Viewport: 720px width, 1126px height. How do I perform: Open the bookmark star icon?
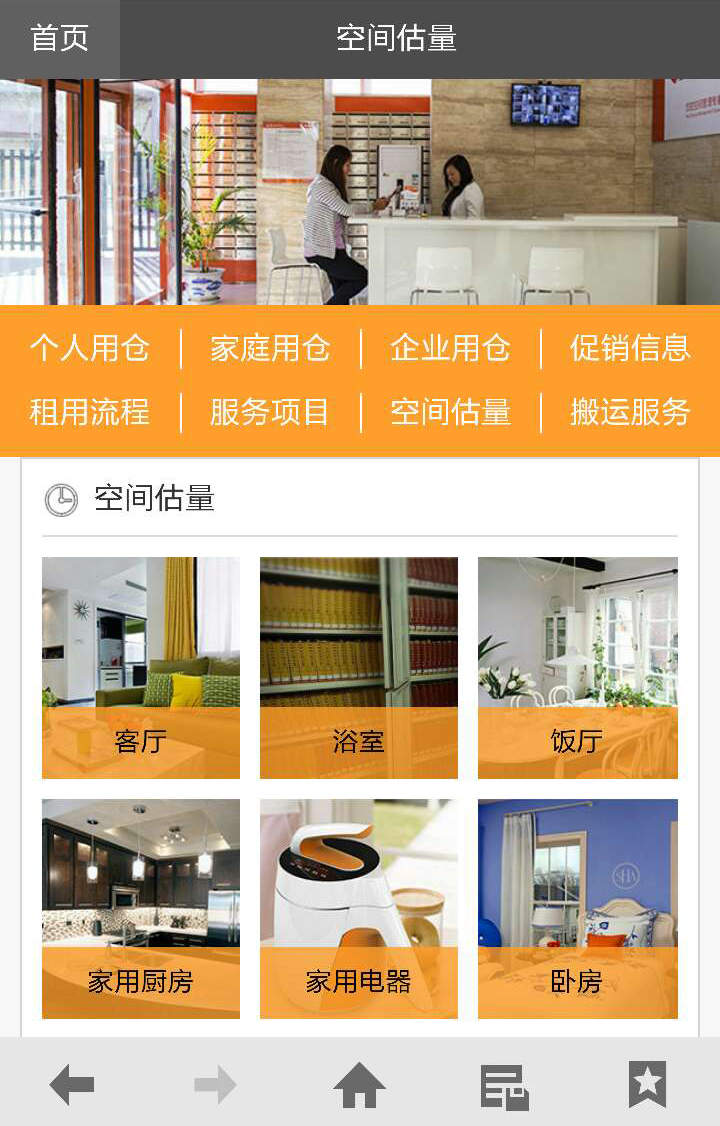647,1084
